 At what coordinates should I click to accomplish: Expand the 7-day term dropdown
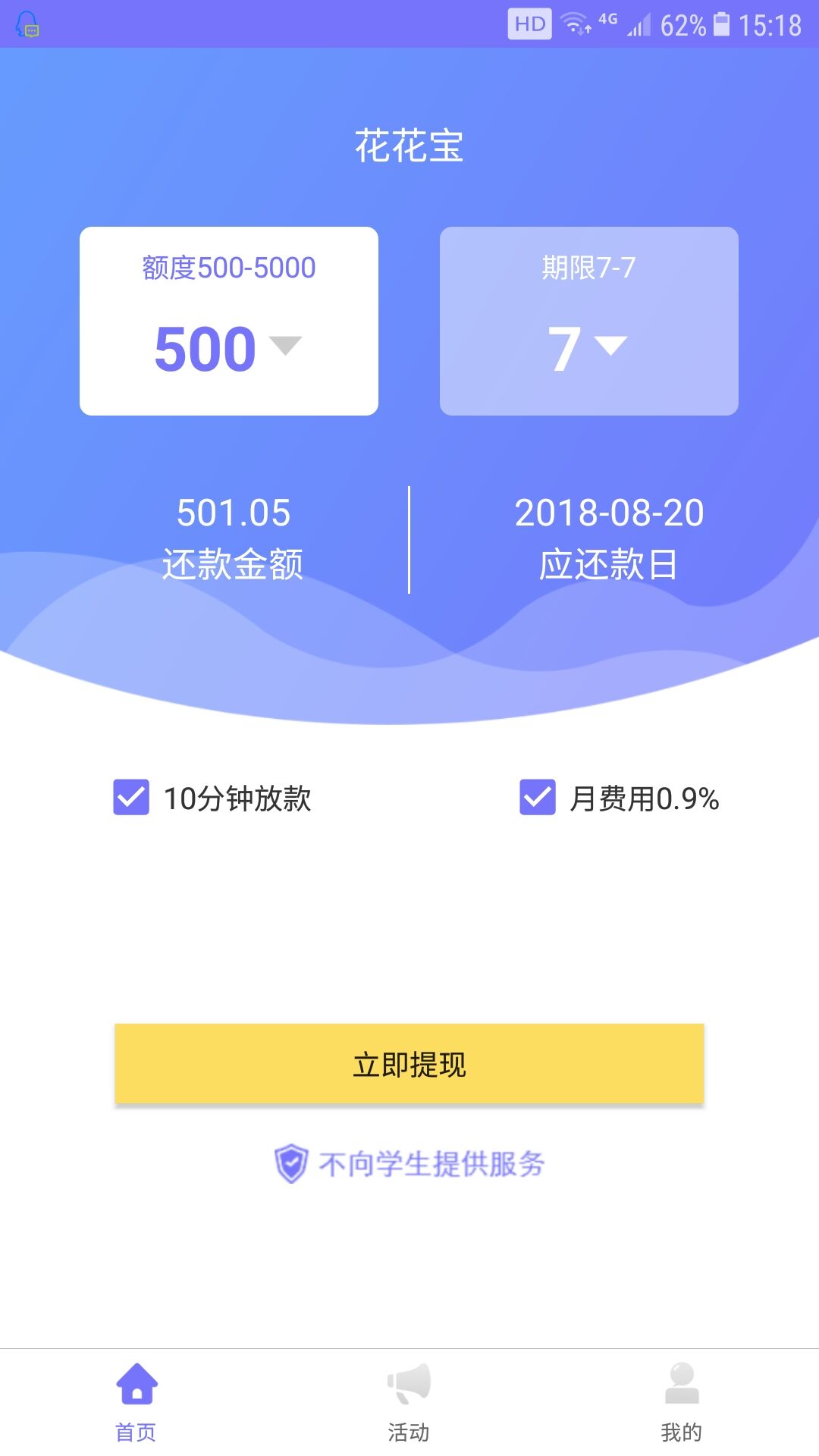[588, 321]
